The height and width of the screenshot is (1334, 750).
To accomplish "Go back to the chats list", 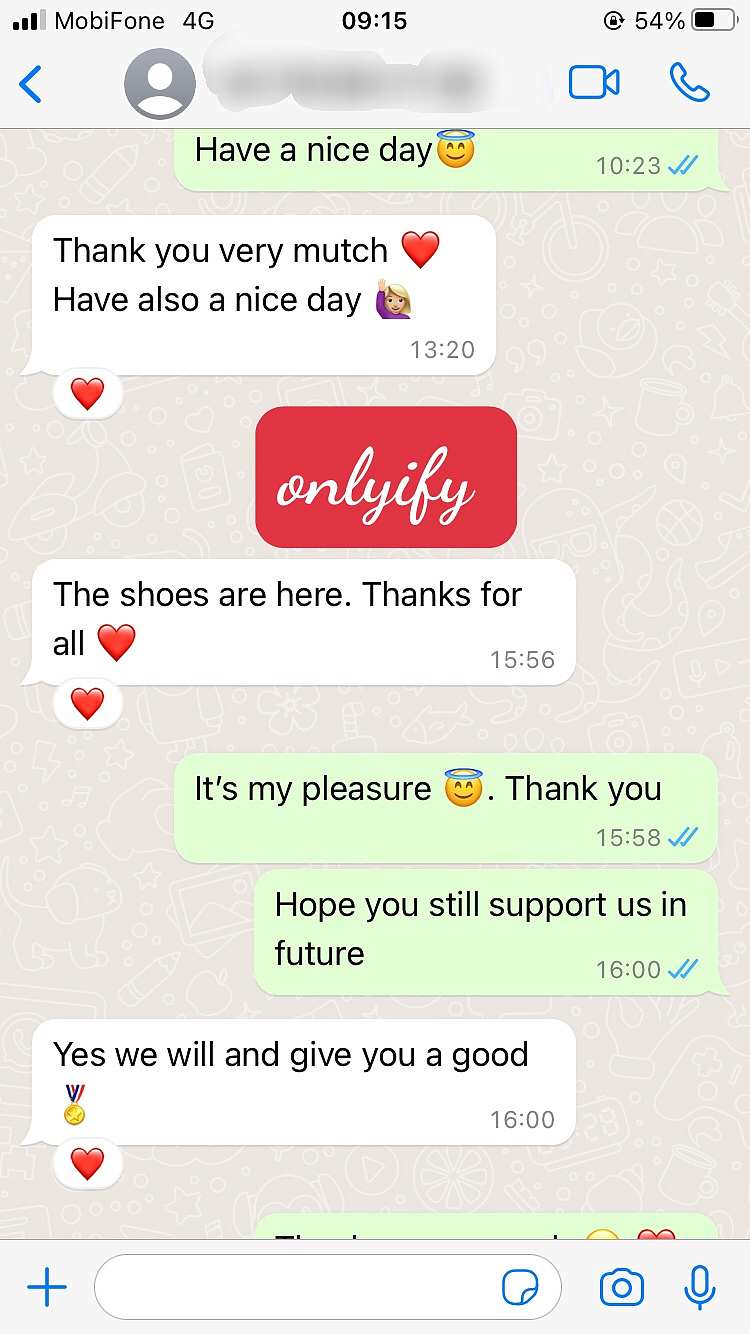I will pos(31,84).
